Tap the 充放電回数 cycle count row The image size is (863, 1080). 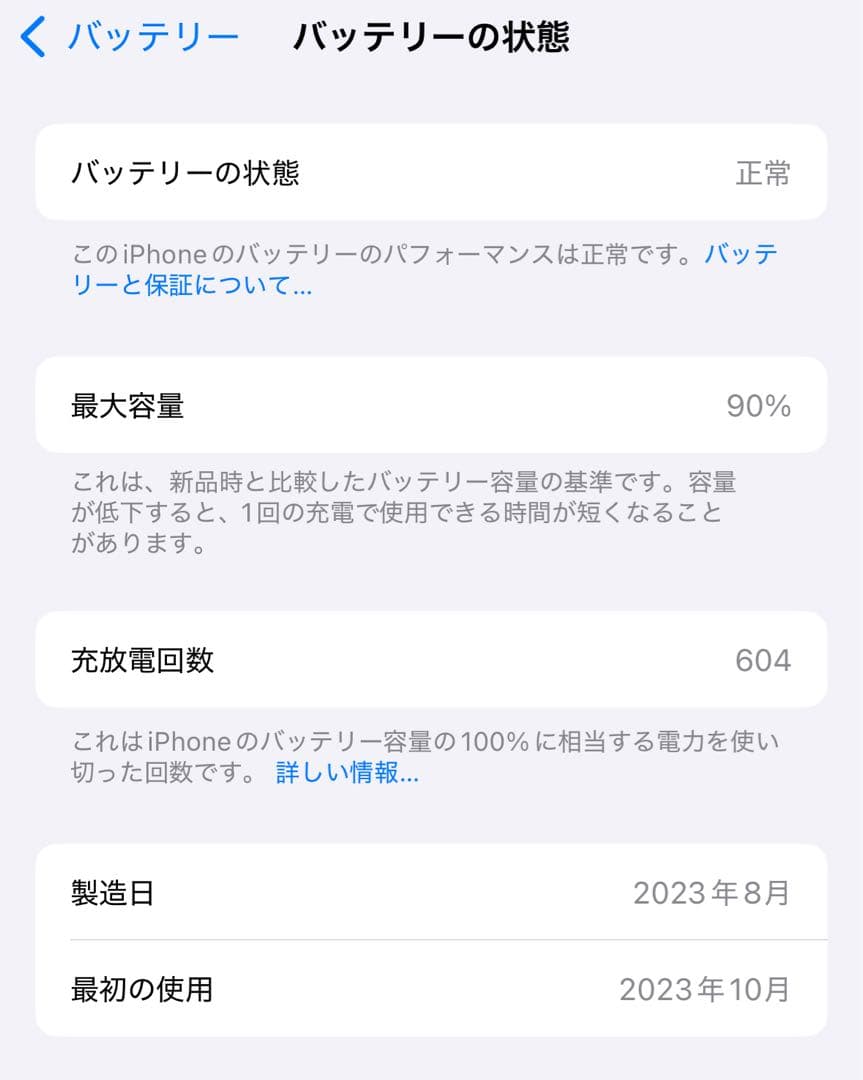430,659
